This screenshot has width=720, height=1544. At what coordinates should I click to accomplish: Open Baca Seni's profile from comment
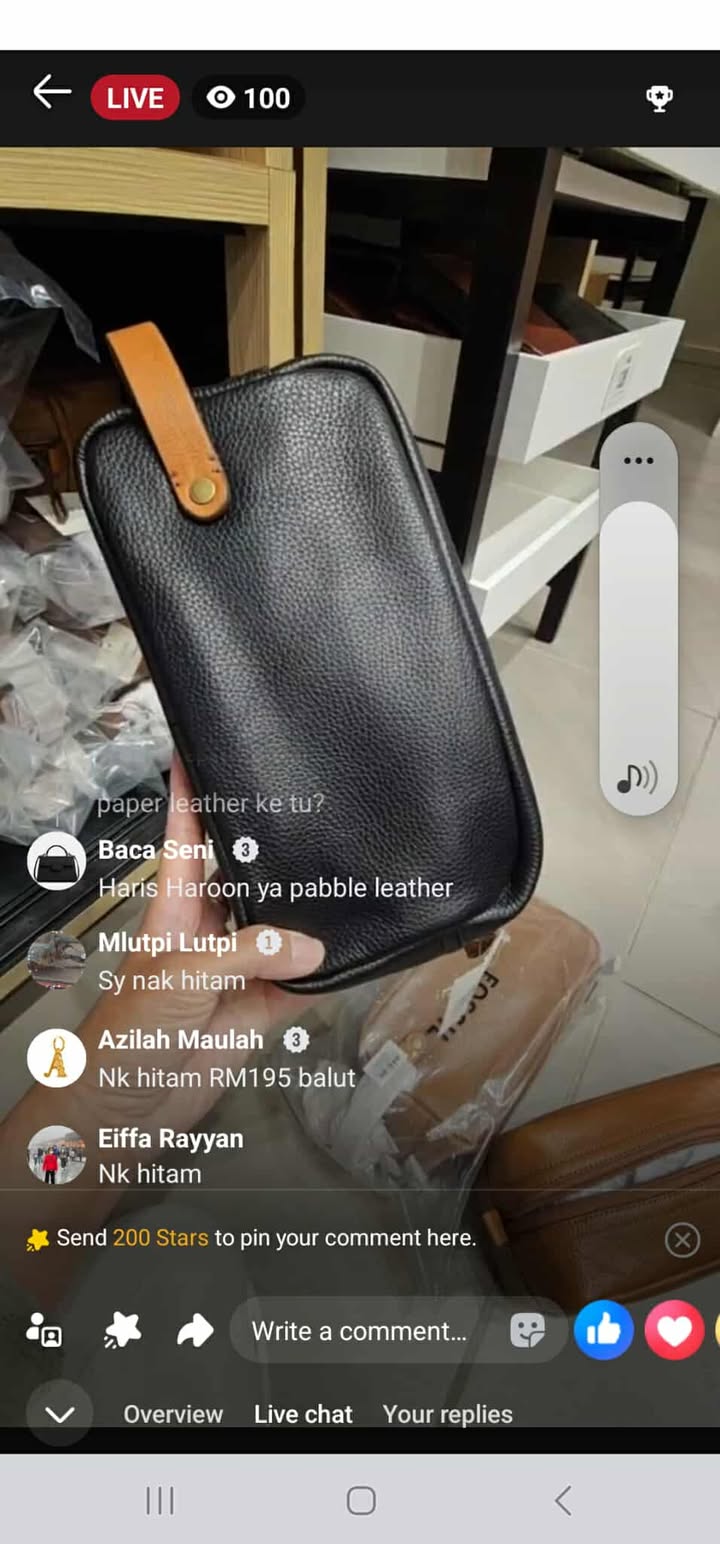pos(56,861)
